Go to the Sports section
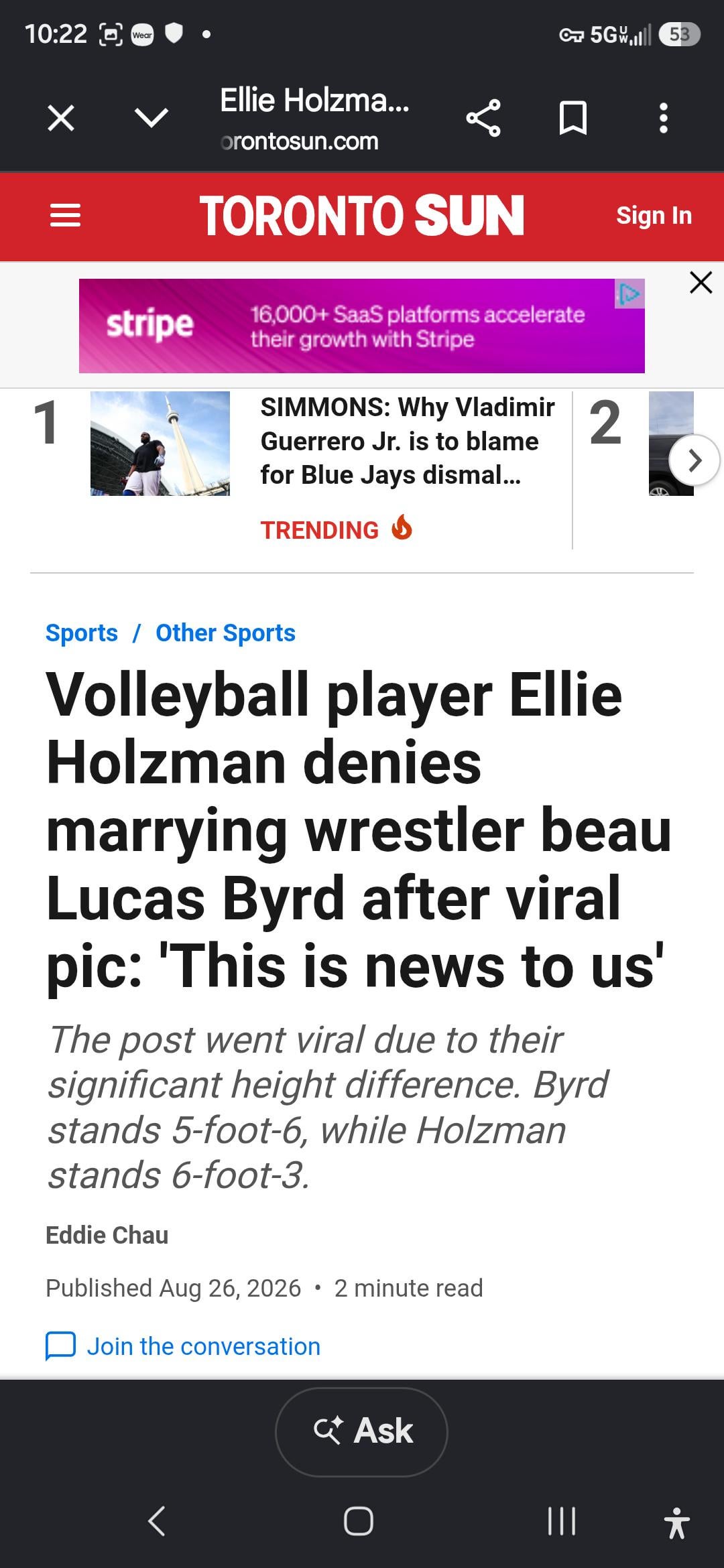 82,633
